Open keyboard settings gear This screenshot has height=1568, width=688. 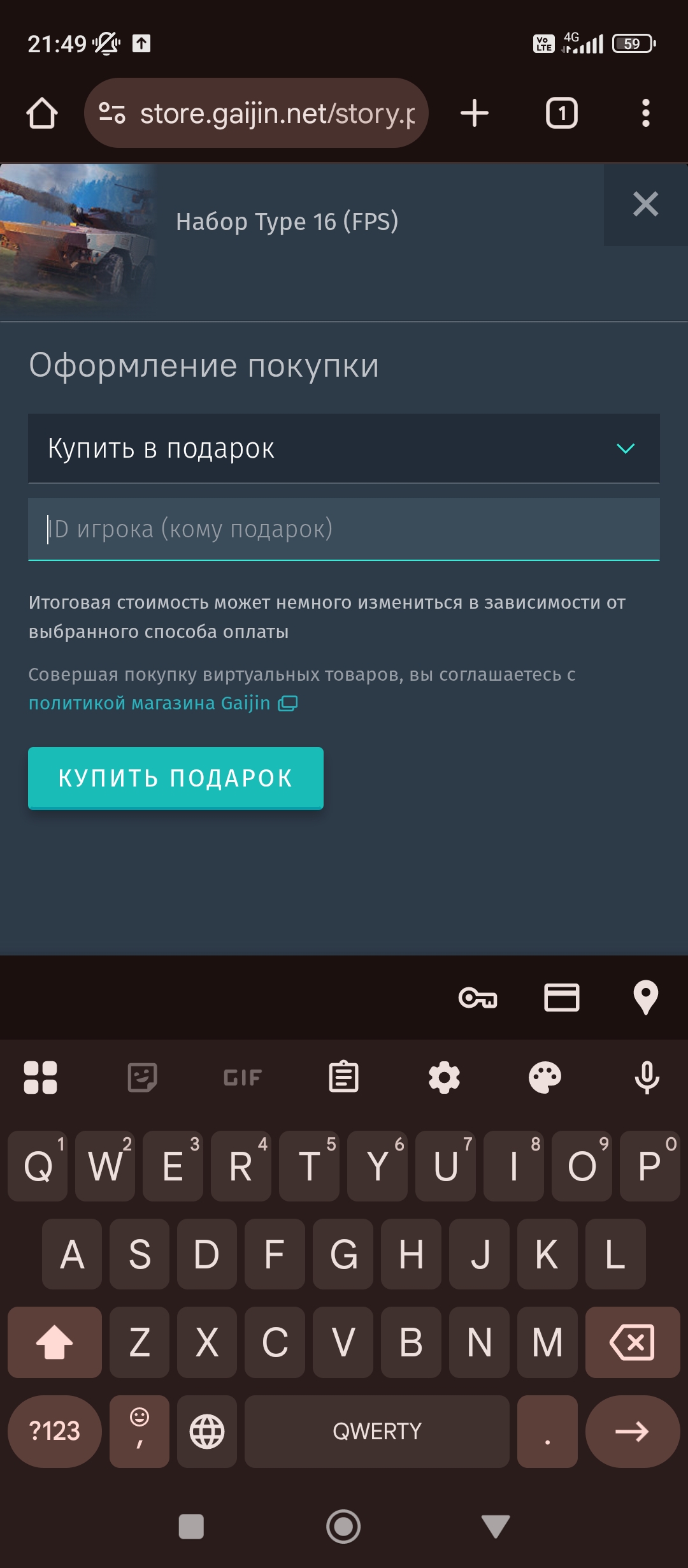pyautogui.click(x=444, y=1077)
